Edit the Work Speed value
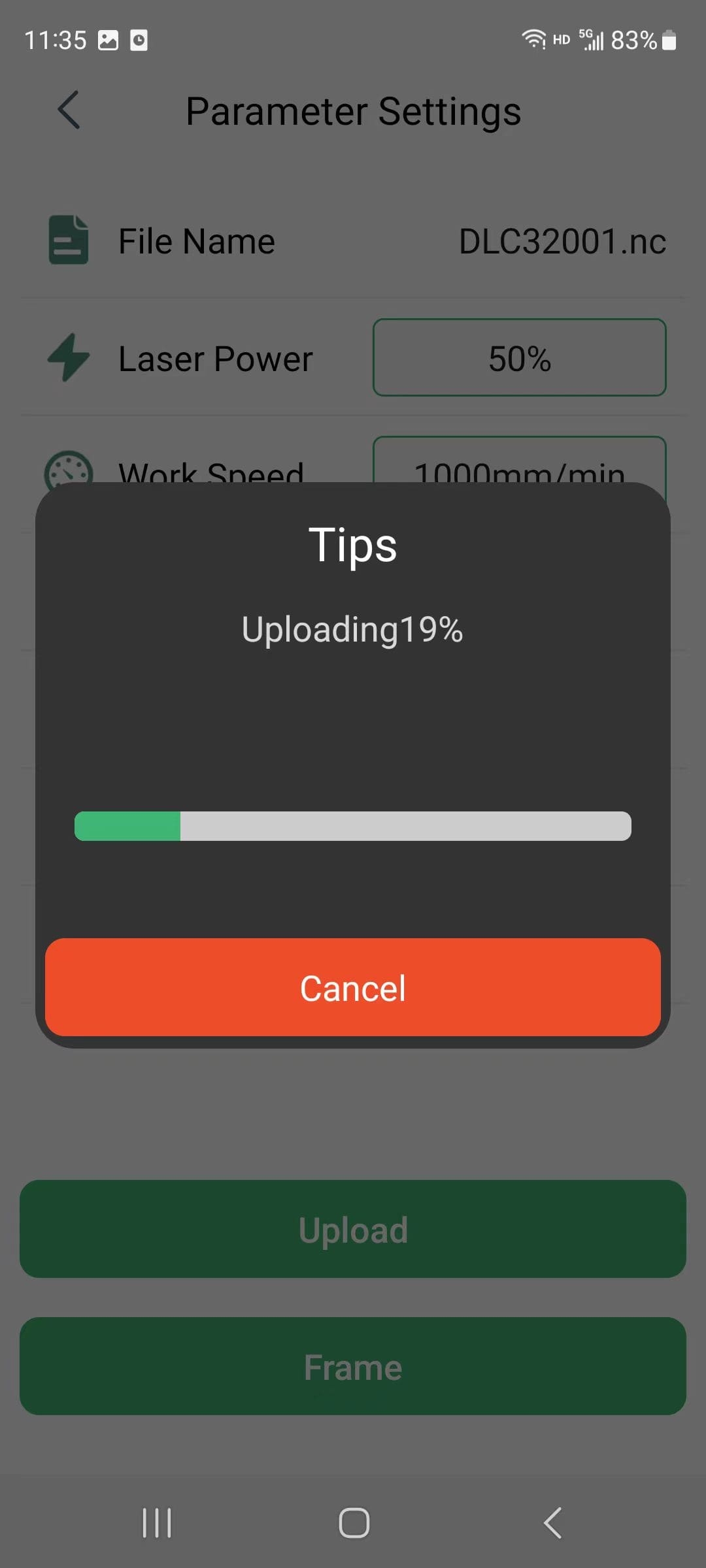 519,461
